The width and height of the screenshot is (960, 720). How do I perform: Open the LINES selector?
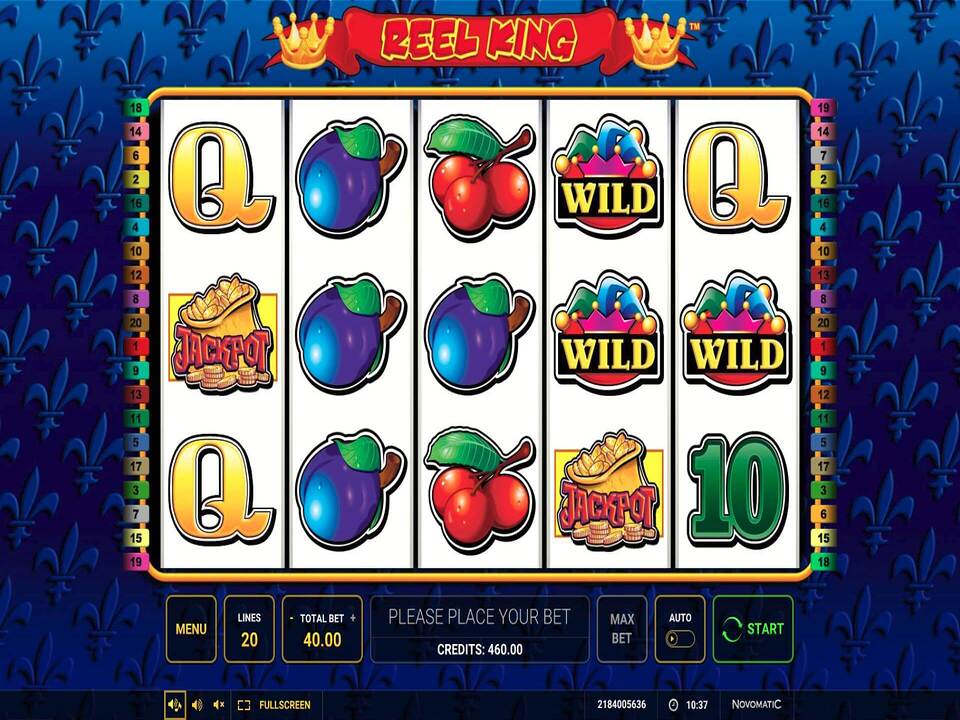click(249, 629)
